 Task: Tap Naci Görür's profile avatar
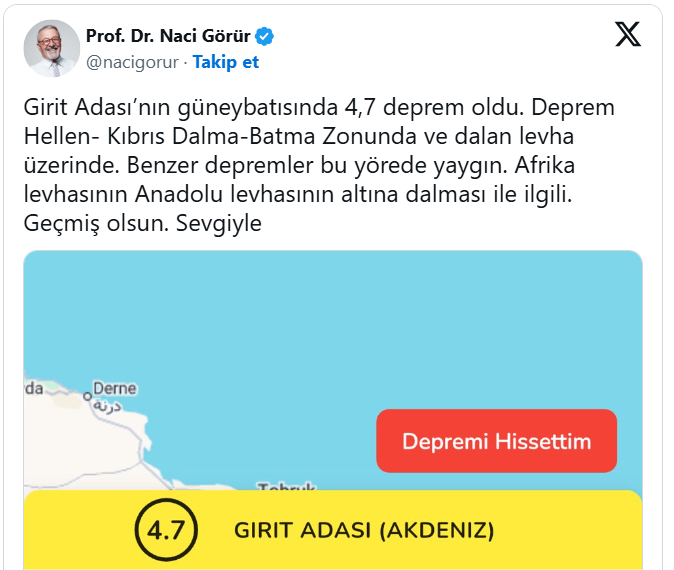51,48
